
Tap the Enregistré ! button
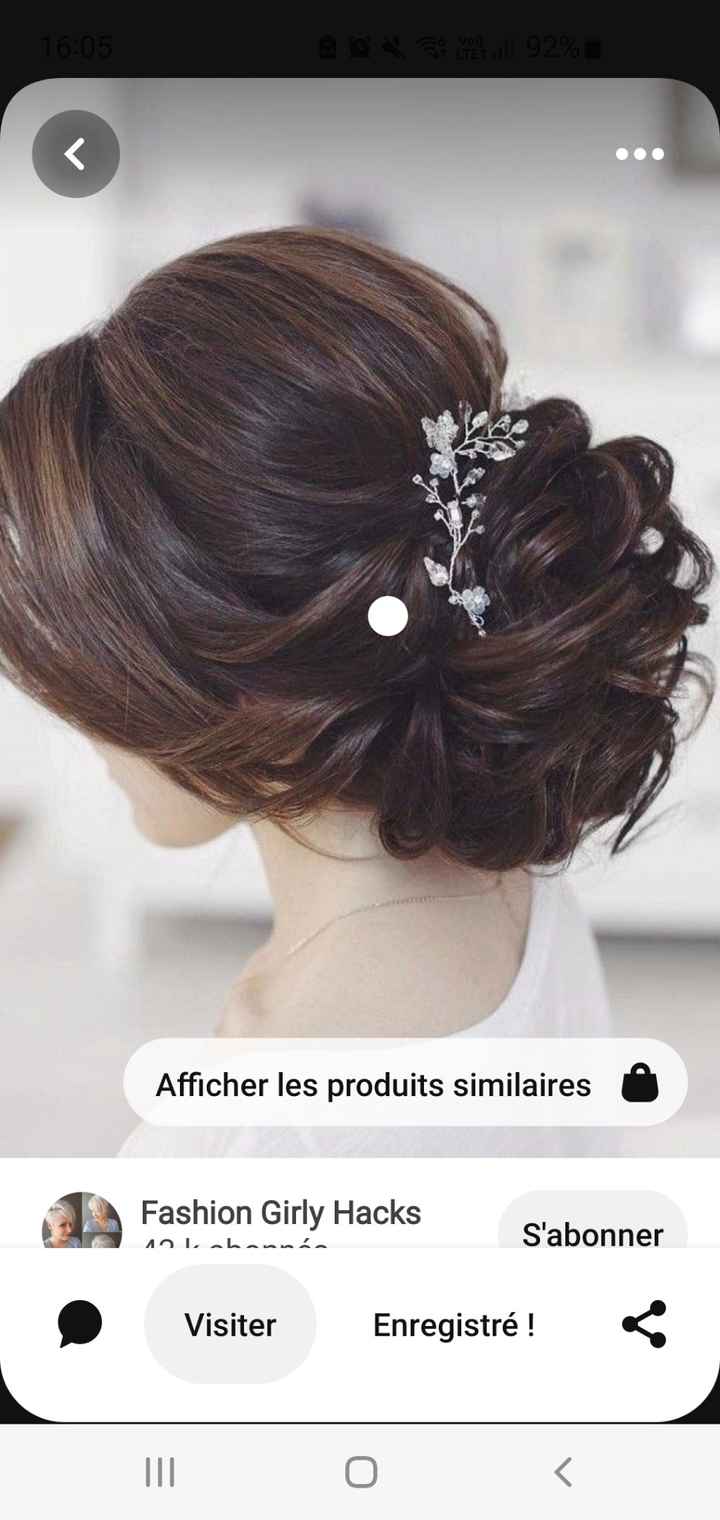[453, 1324]
